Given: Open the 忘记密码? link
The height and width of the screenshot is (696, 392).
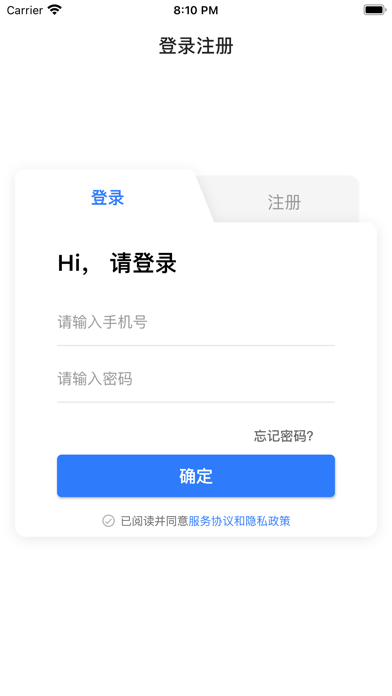Looking at the screenshot, I should point(284,436).
